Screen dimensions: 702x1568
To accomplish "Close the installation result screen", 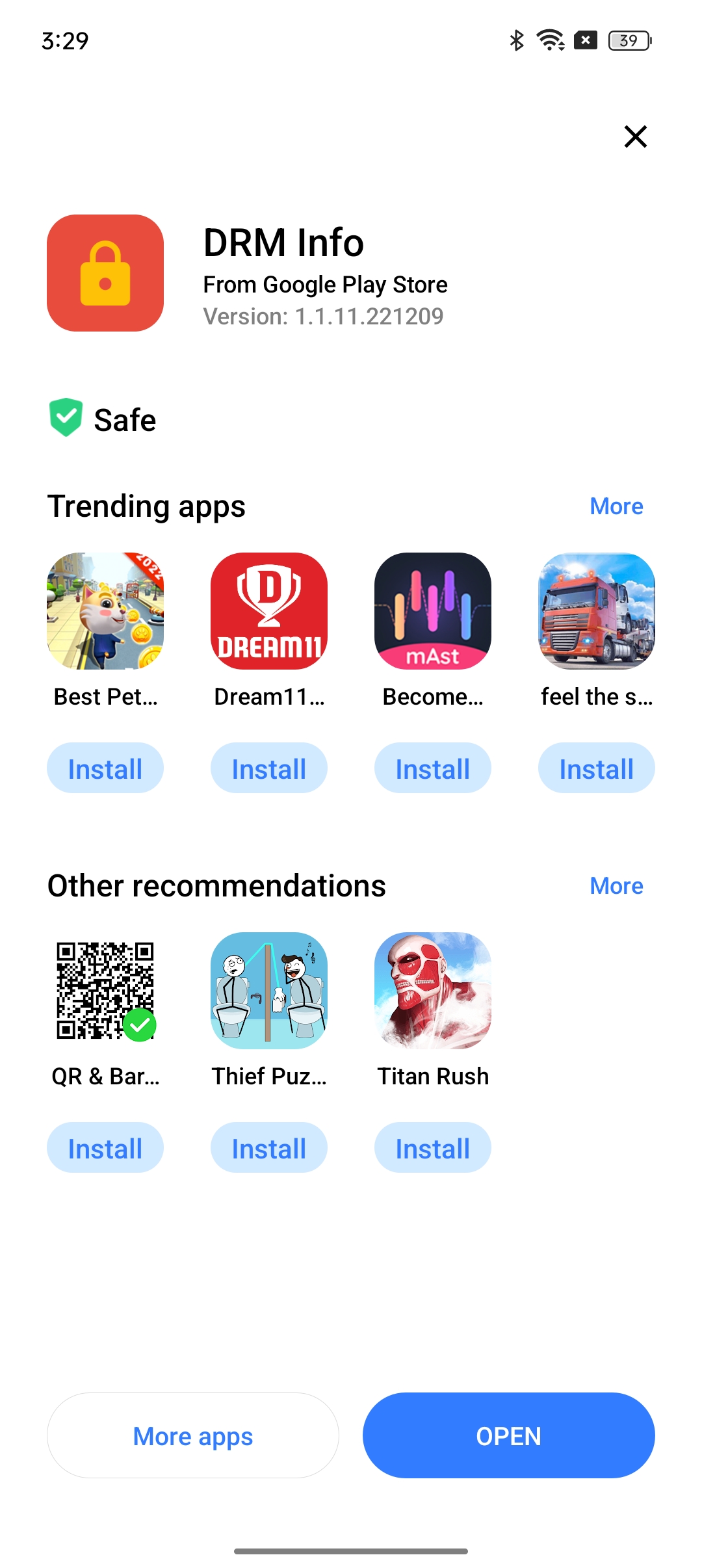I will tap(635, 137).
